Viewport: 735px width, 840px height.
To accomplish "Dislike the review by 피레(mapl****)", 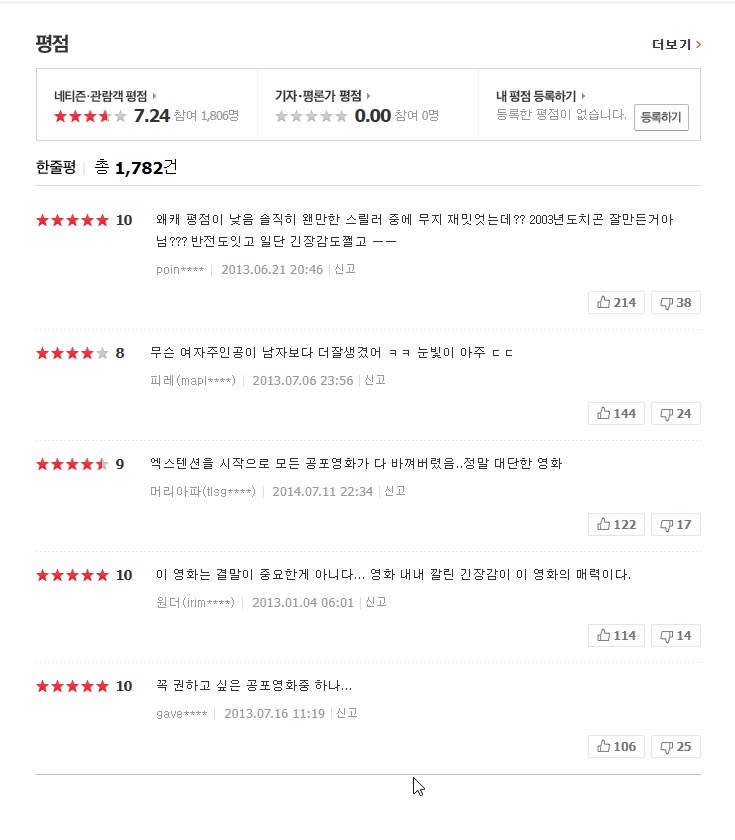I will click(676, 413).
